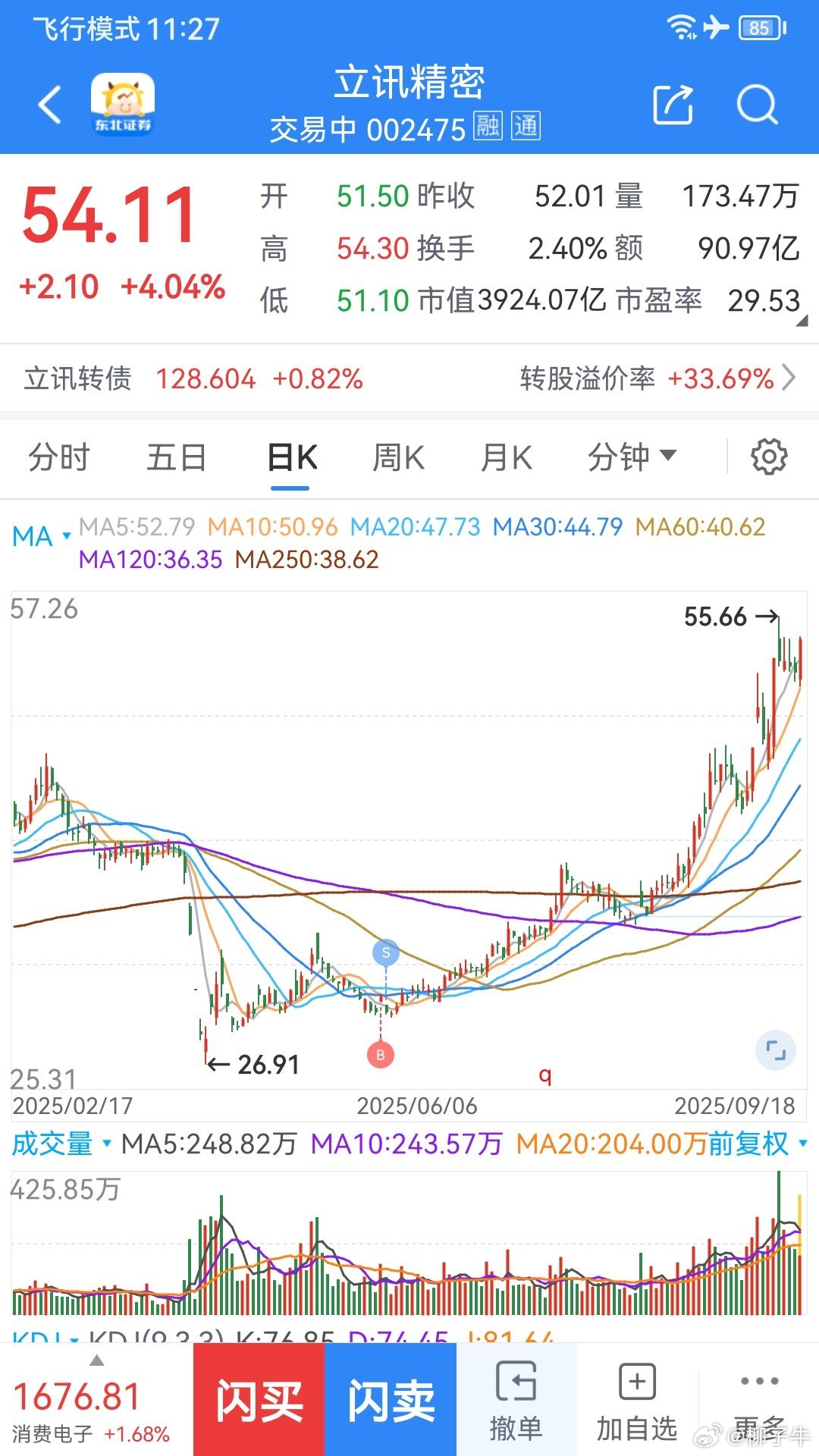Tap the 闪卖 quick sell button
Screen dimensions: 819x1456
pyautogui.click(x=391, y=1400)
